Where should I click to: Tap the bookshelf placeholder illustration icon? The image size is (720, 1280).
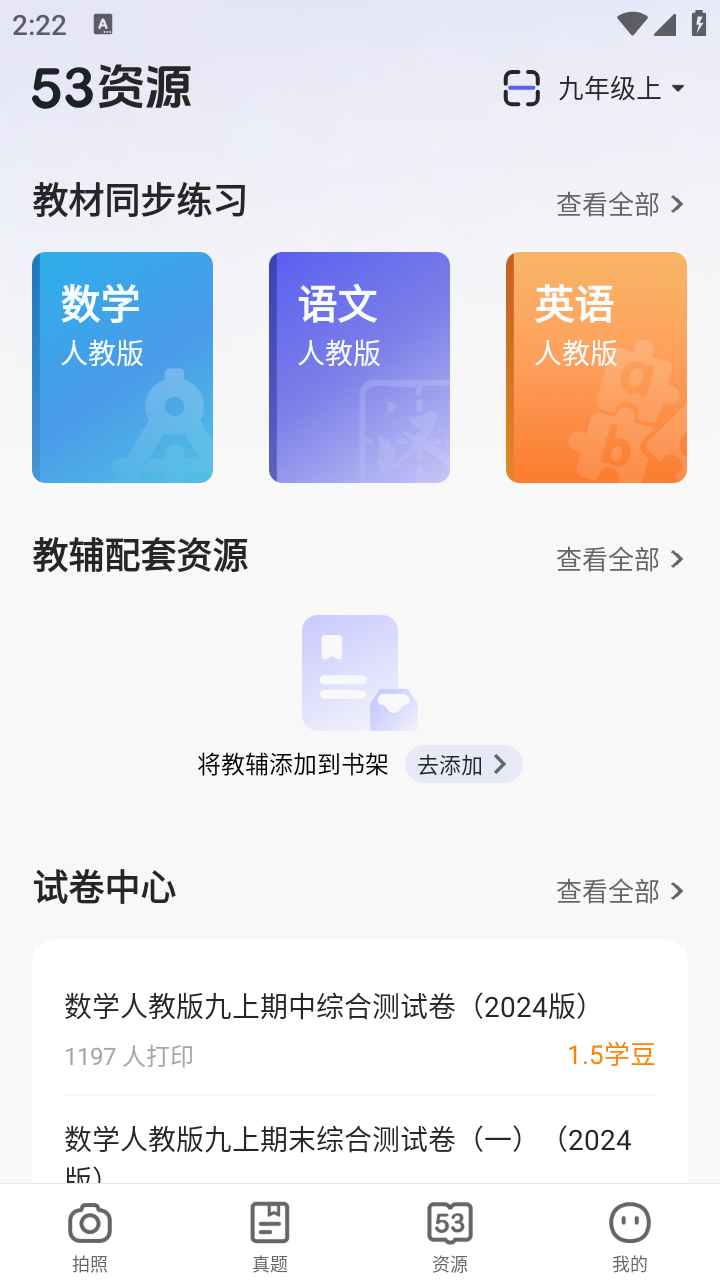click(359, 672)
